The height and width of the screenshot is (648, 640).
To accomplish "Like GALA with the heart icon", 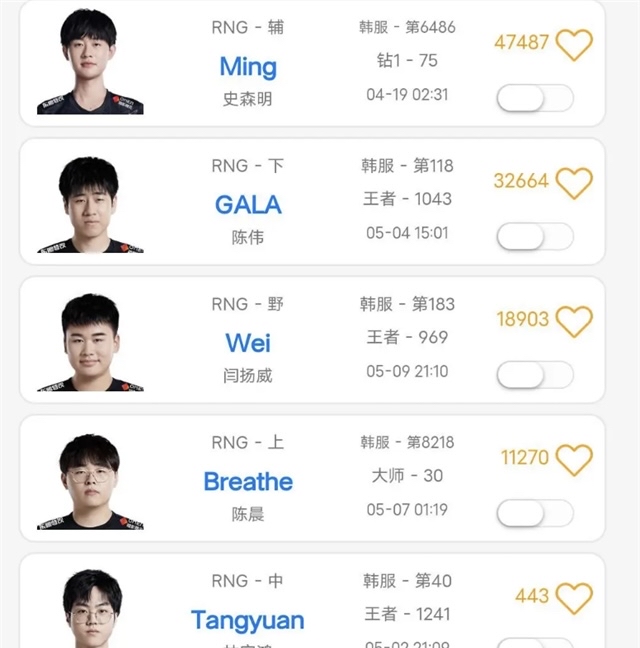I will coord(574,182).
